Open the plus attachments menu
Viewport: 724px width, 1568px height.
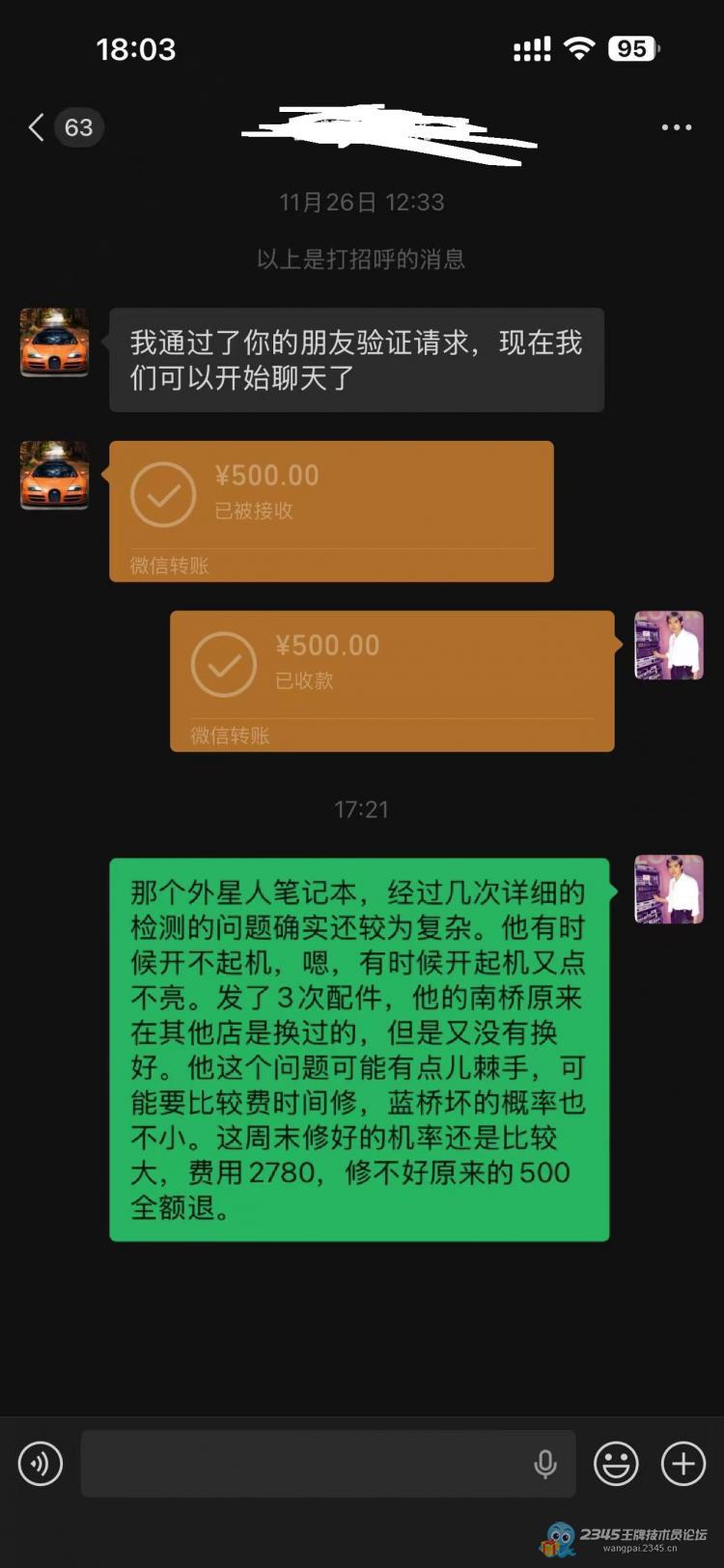click(683, 1464)
